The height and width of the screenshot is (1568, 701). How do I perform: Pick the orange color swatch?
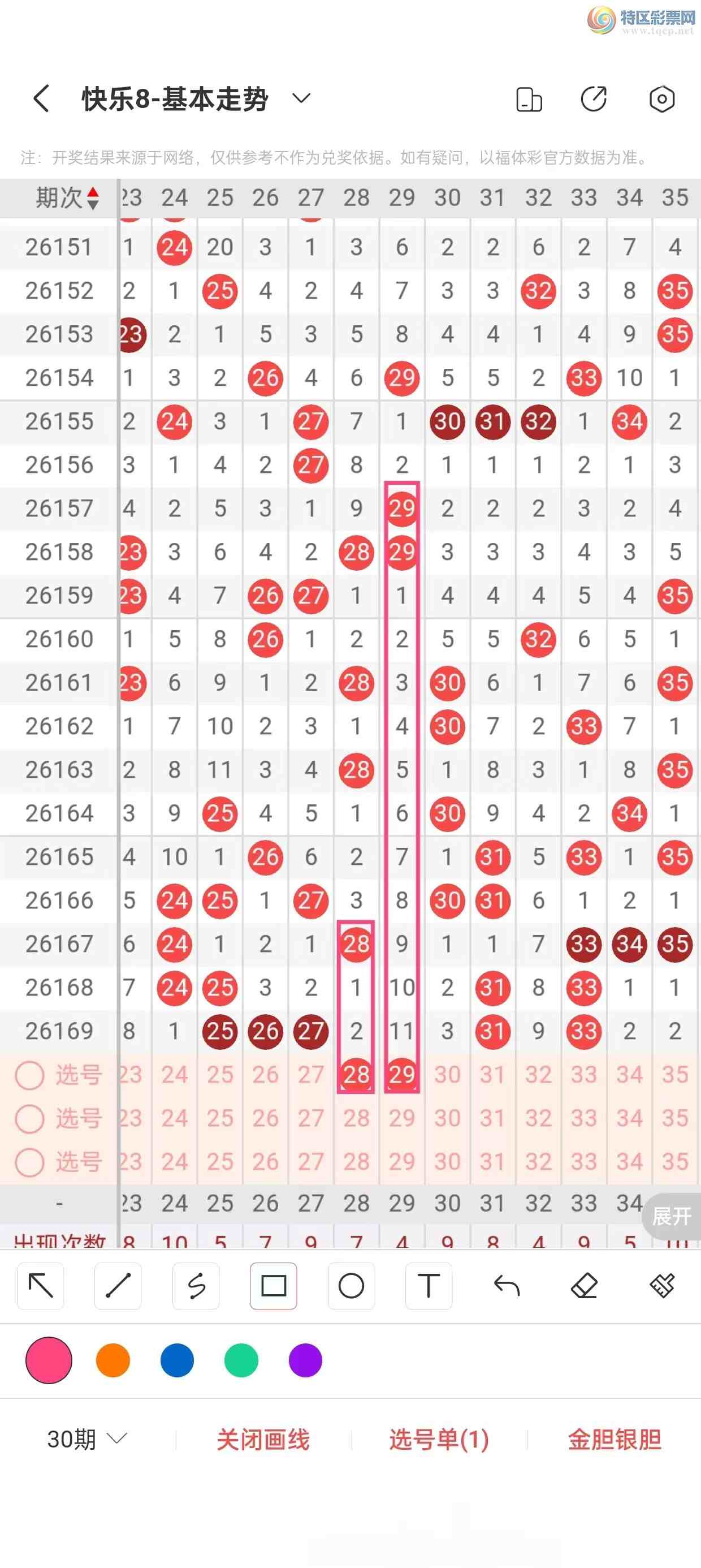point(113,1360)
